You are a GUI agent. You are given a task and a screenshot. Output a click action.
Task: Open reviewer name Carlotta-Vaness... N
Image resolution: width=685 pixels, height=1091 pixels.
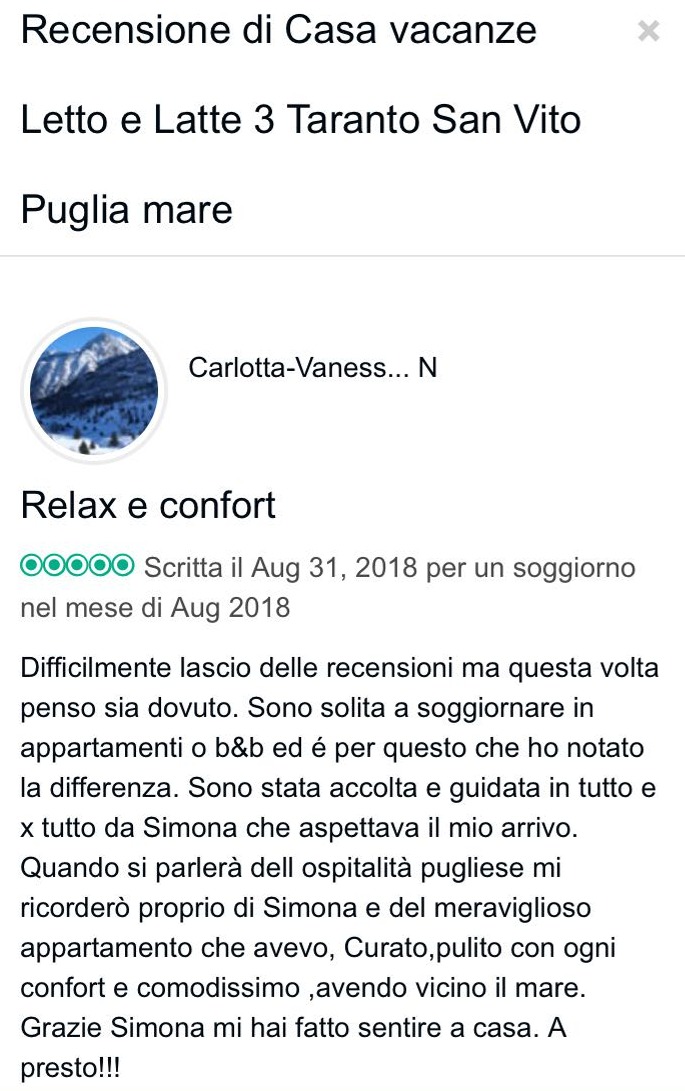click(x=312, y=368)
